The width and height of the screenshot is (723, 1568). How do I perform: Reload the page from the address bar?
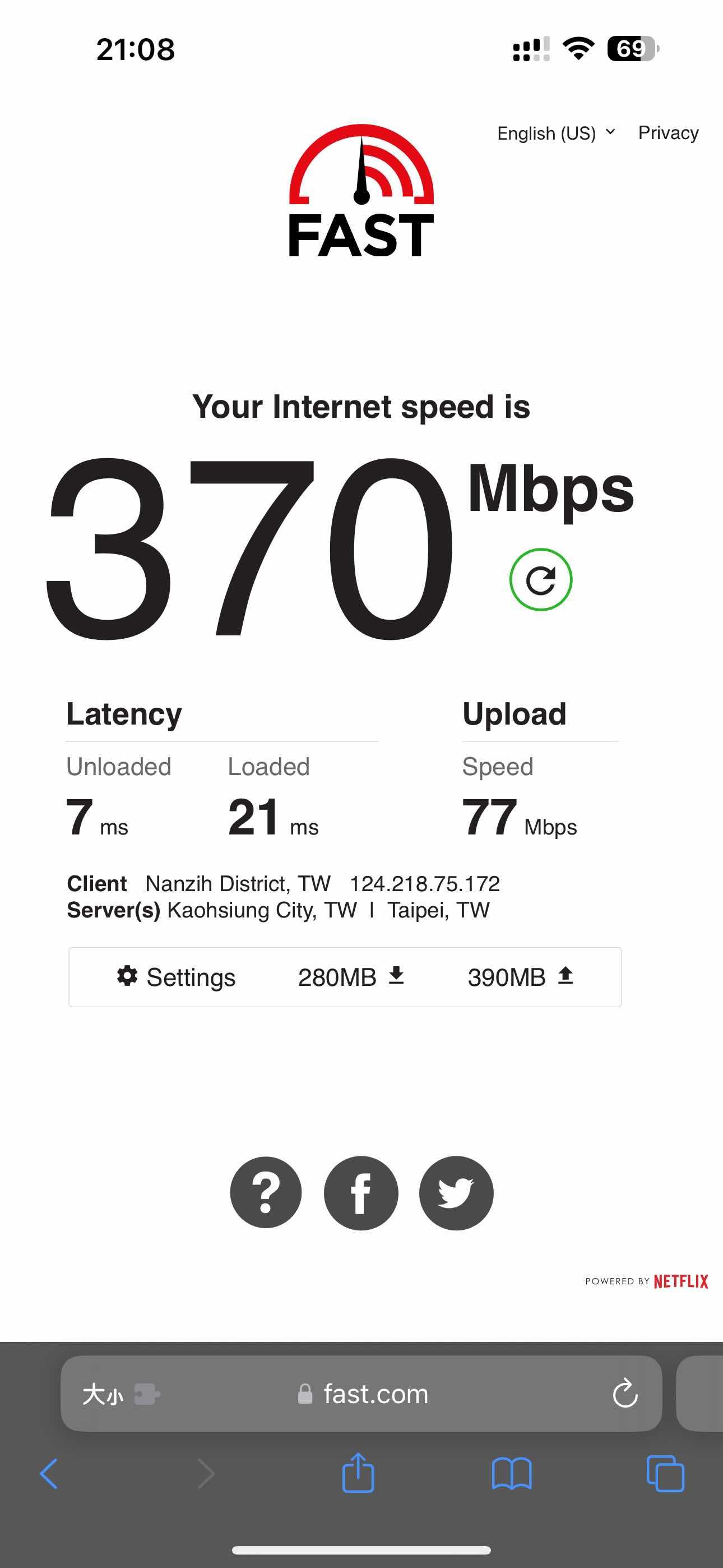click(624, 1394)
